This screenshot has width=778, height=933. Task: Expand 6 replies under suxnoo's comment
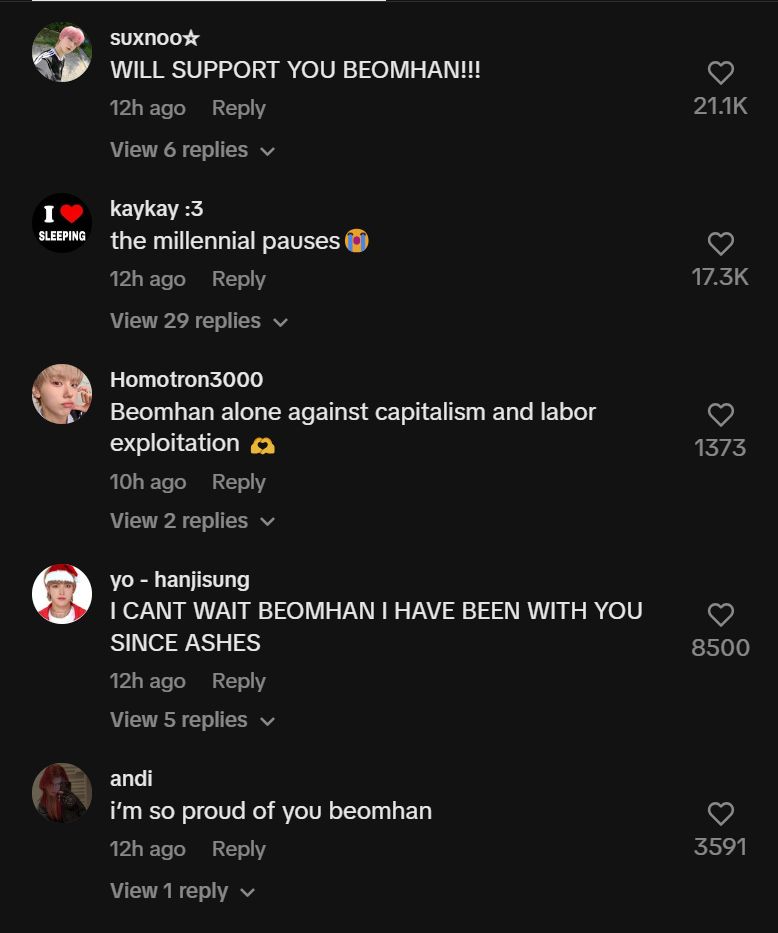(x=192, y=150)
